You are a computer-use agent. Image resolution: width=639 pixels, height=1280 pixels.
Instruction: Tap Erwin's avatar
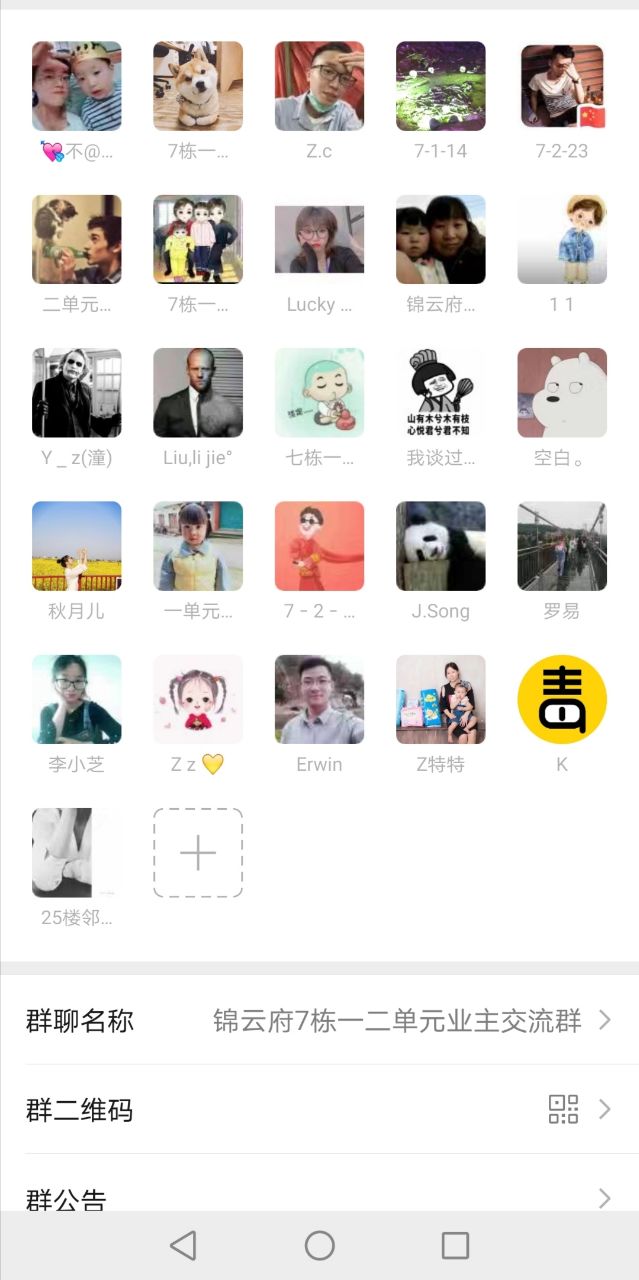pos(319,699)
